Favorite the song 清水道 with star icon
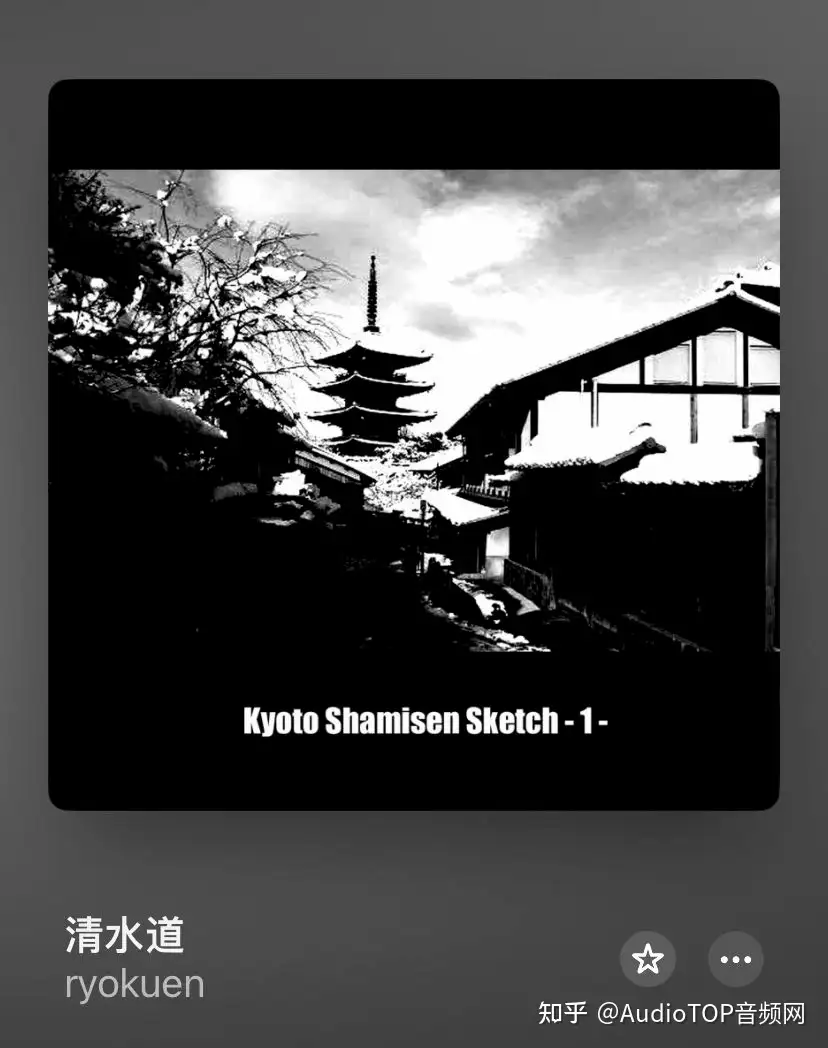828x1048 pixels. pos(648,959)
